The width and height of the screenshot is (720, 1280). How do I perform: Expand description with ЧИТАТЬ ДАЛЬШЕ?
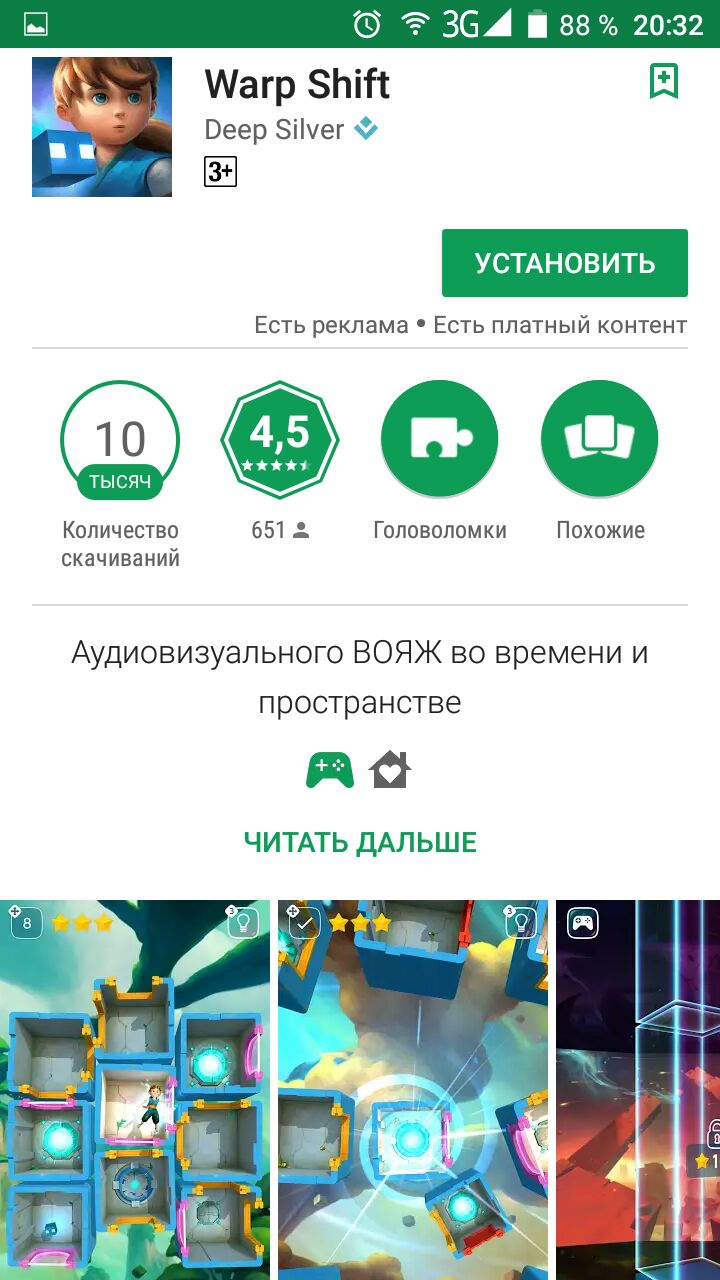[360, 842]
